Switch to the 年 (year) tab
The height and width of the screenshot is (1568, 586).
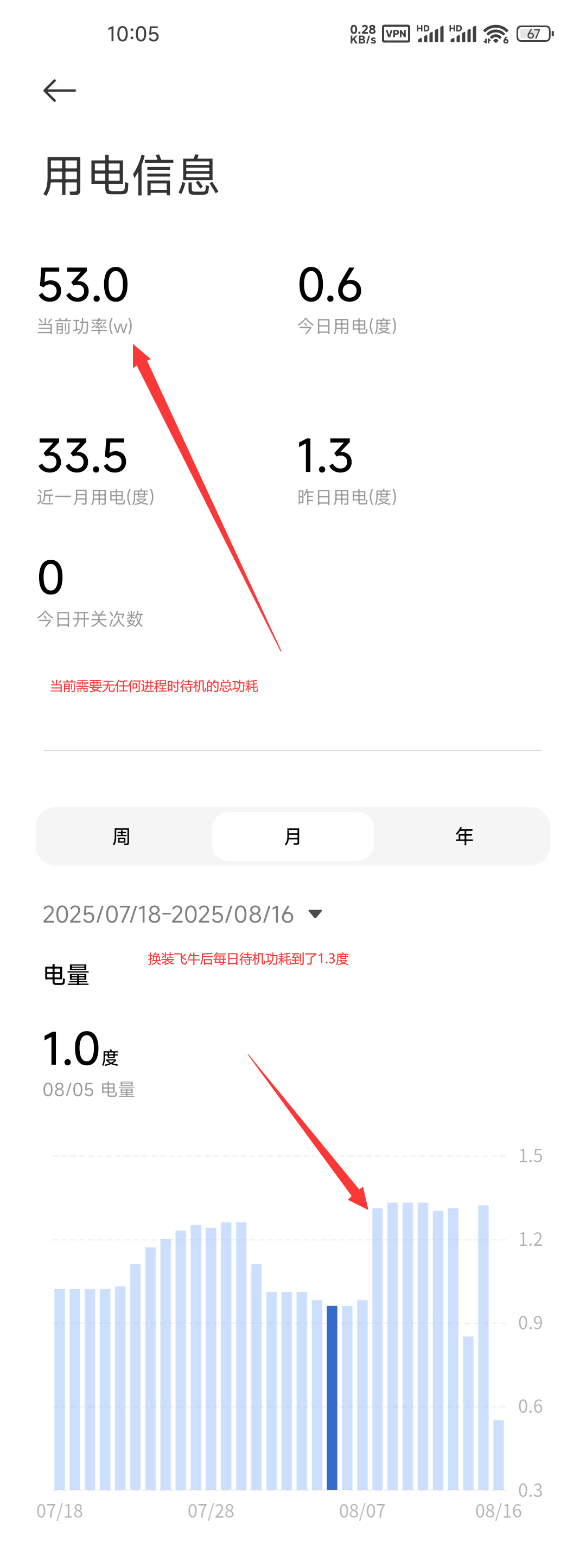[463, 836]
